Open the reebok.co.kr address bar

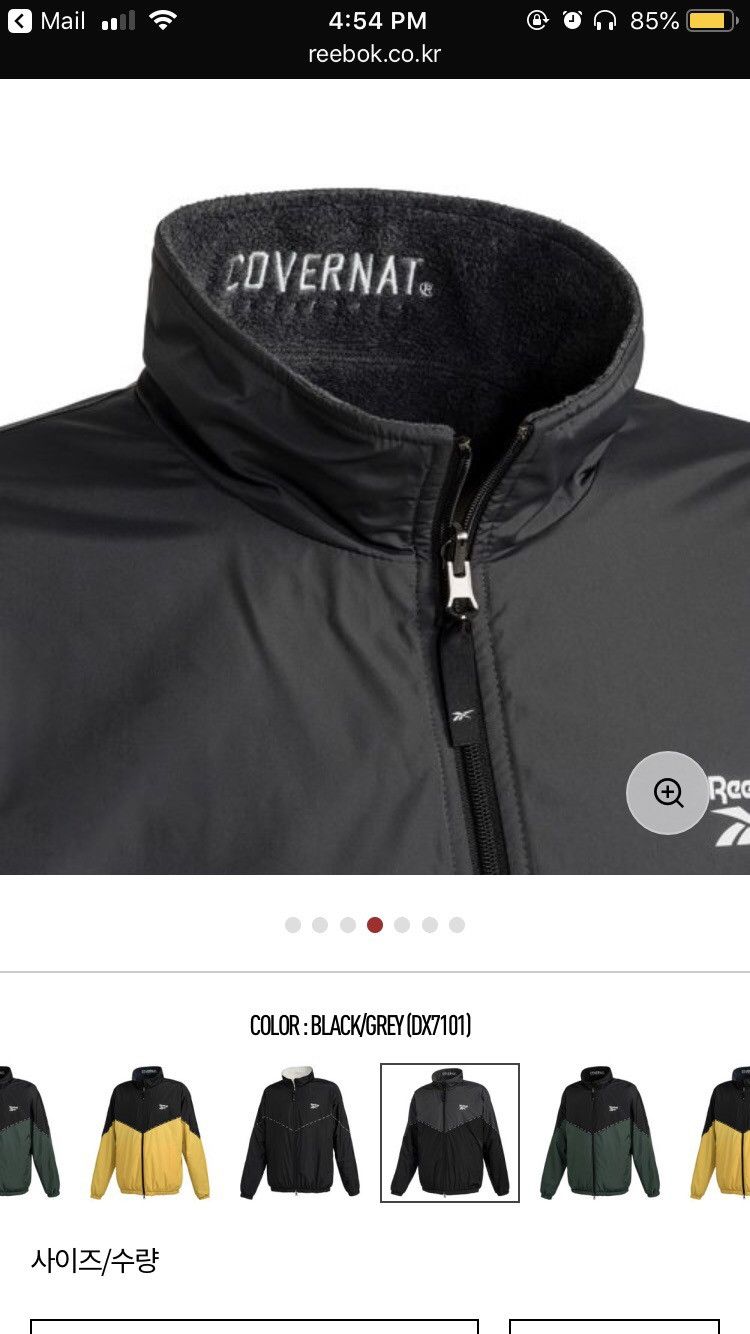pos(375,54)
